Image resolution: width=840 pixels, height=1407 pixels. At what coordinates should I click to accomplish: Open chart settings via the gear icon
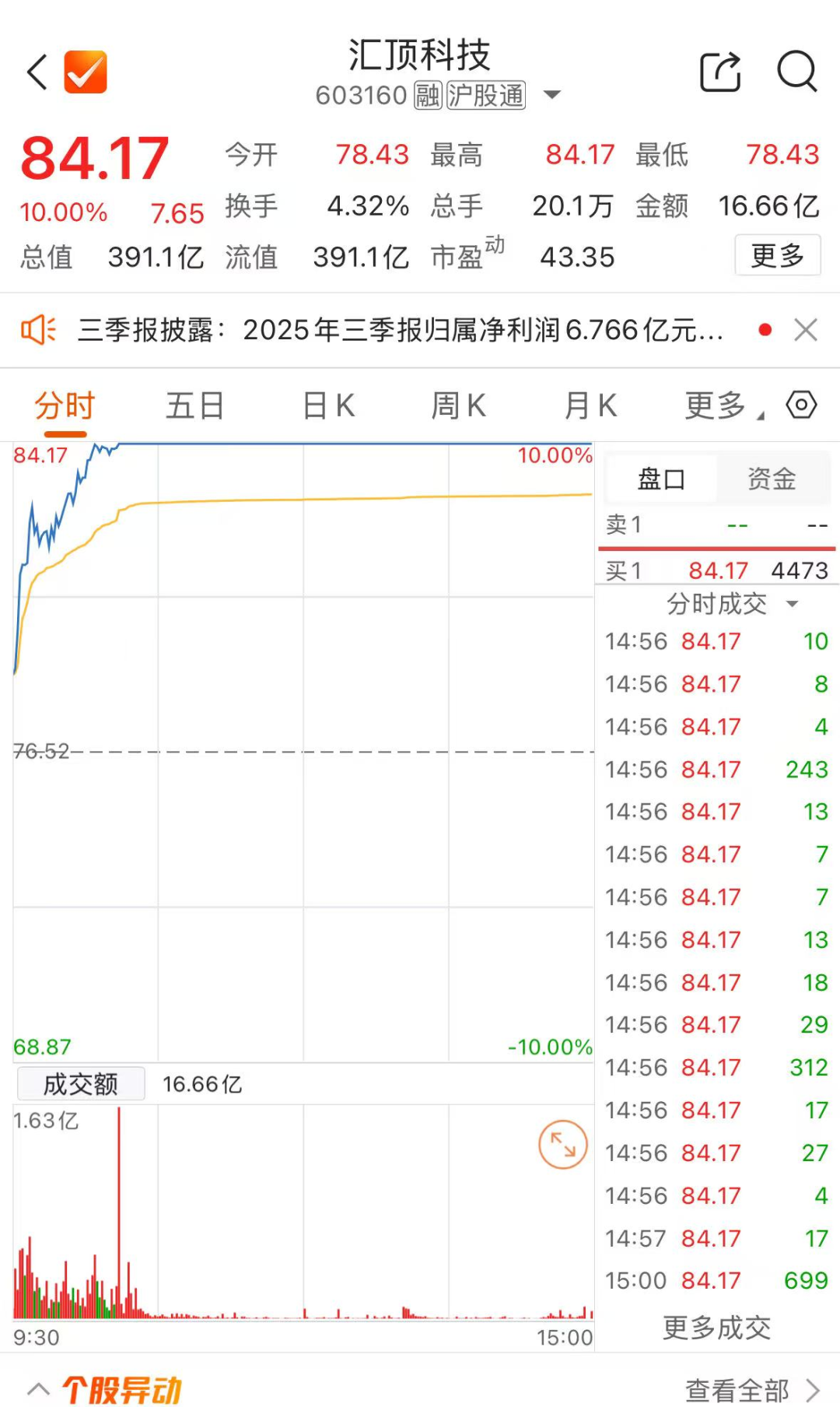[x=802, y=405]
